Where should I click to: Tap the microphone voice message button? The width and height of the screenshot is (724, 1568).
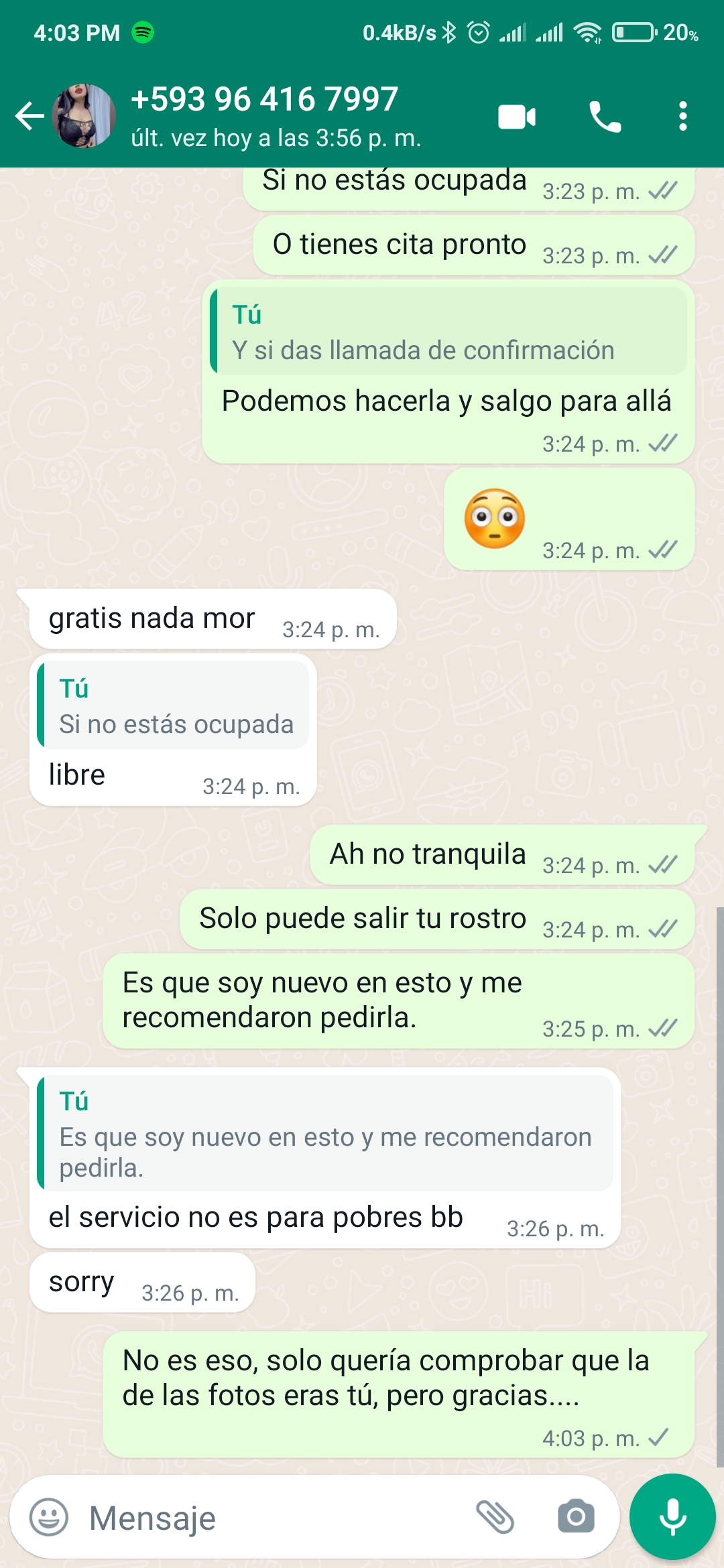click(x=672, y=1517)
